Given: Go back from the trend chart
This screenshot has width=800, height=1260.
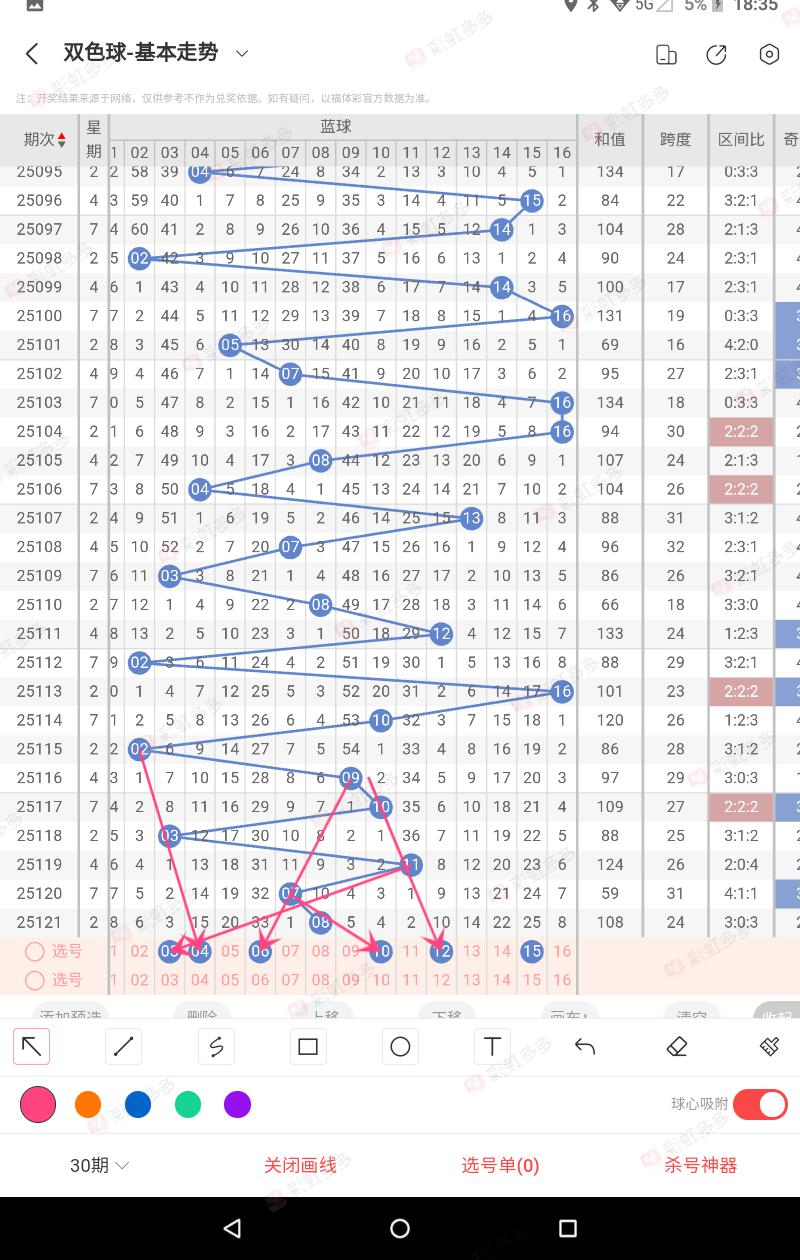Looking at the screenshot, I should [x=32, y=54].
